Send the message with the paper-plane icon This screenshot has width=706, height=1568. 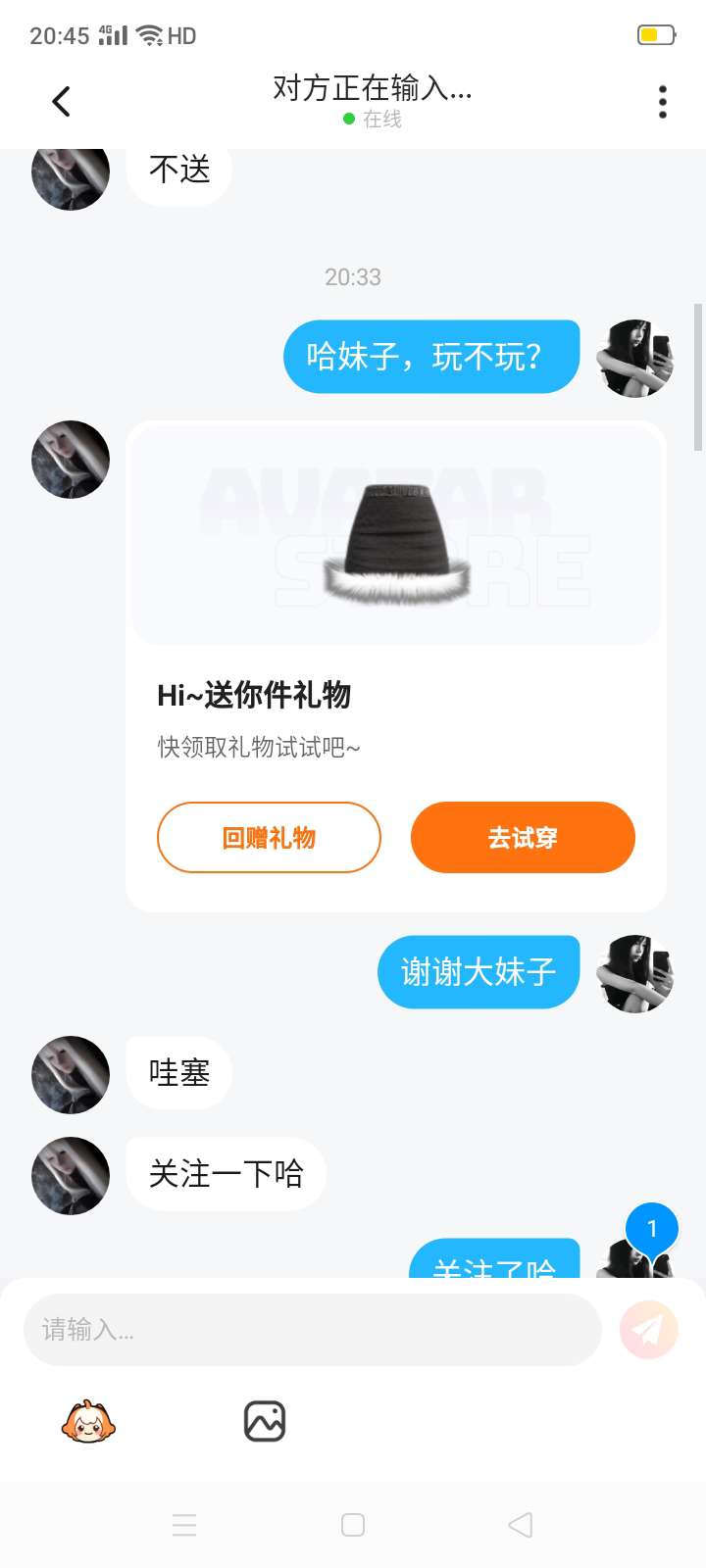pyautogui.click(x=649, y=1330)
